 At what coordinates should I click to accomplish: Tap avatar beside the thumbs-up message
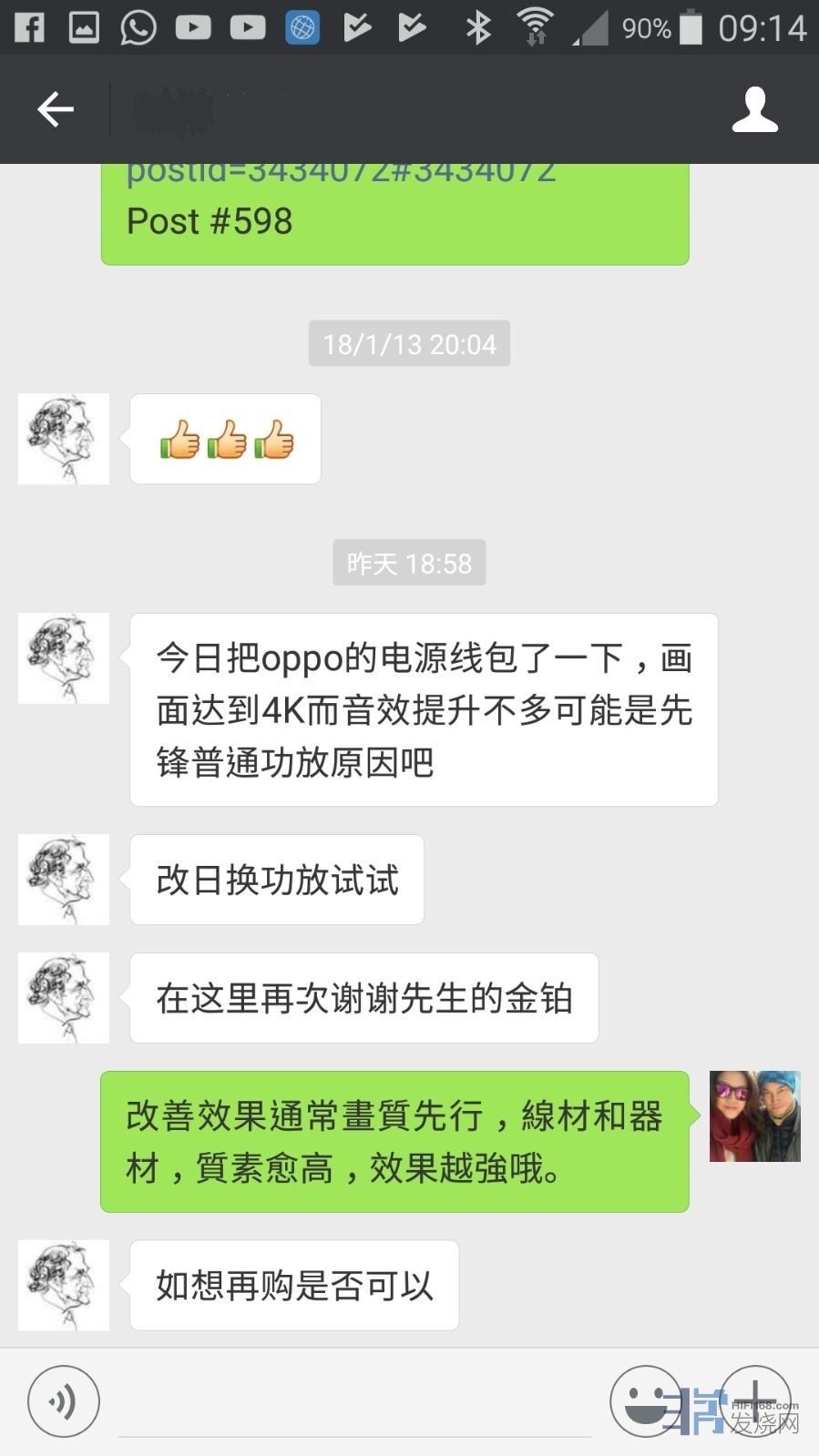[x=64, y=439]
